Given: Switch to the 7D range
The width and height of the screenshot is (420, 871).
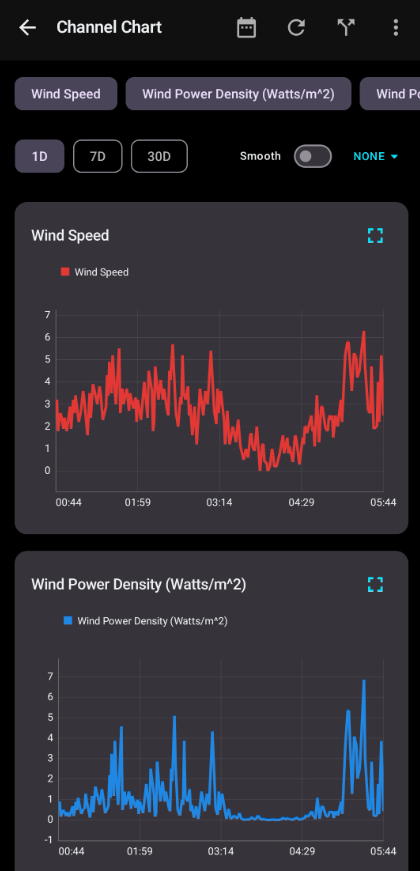Looking at the screenshot, I should 98,156.
